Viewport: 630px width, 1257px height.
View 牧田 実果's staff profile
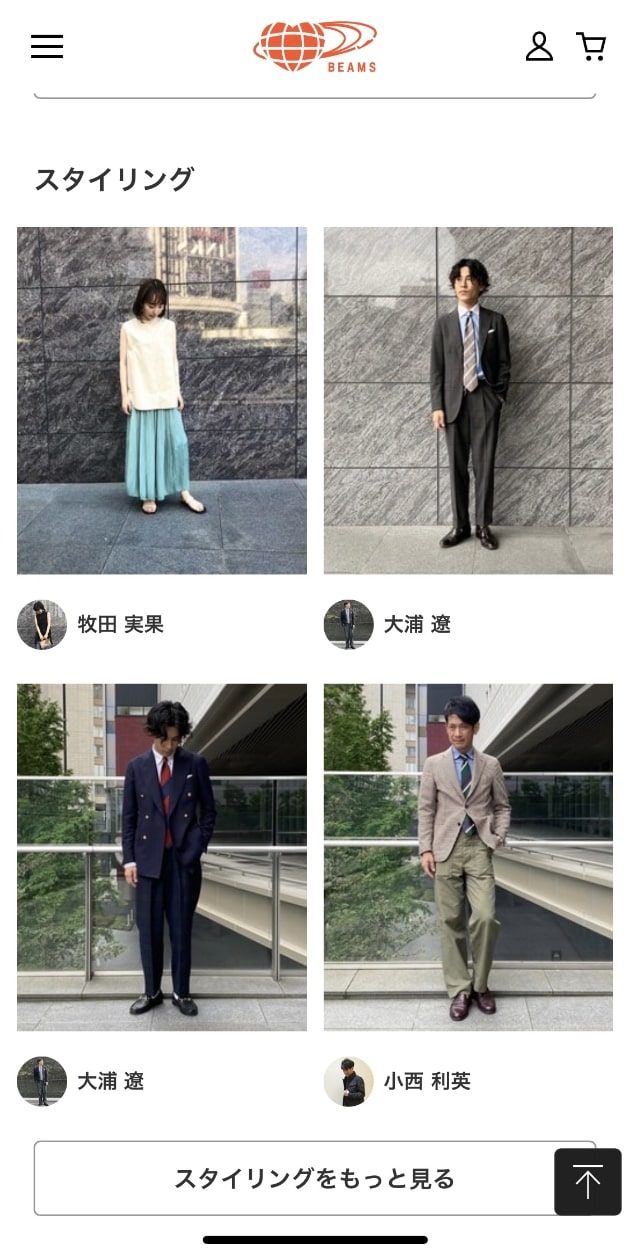[120, 625]
